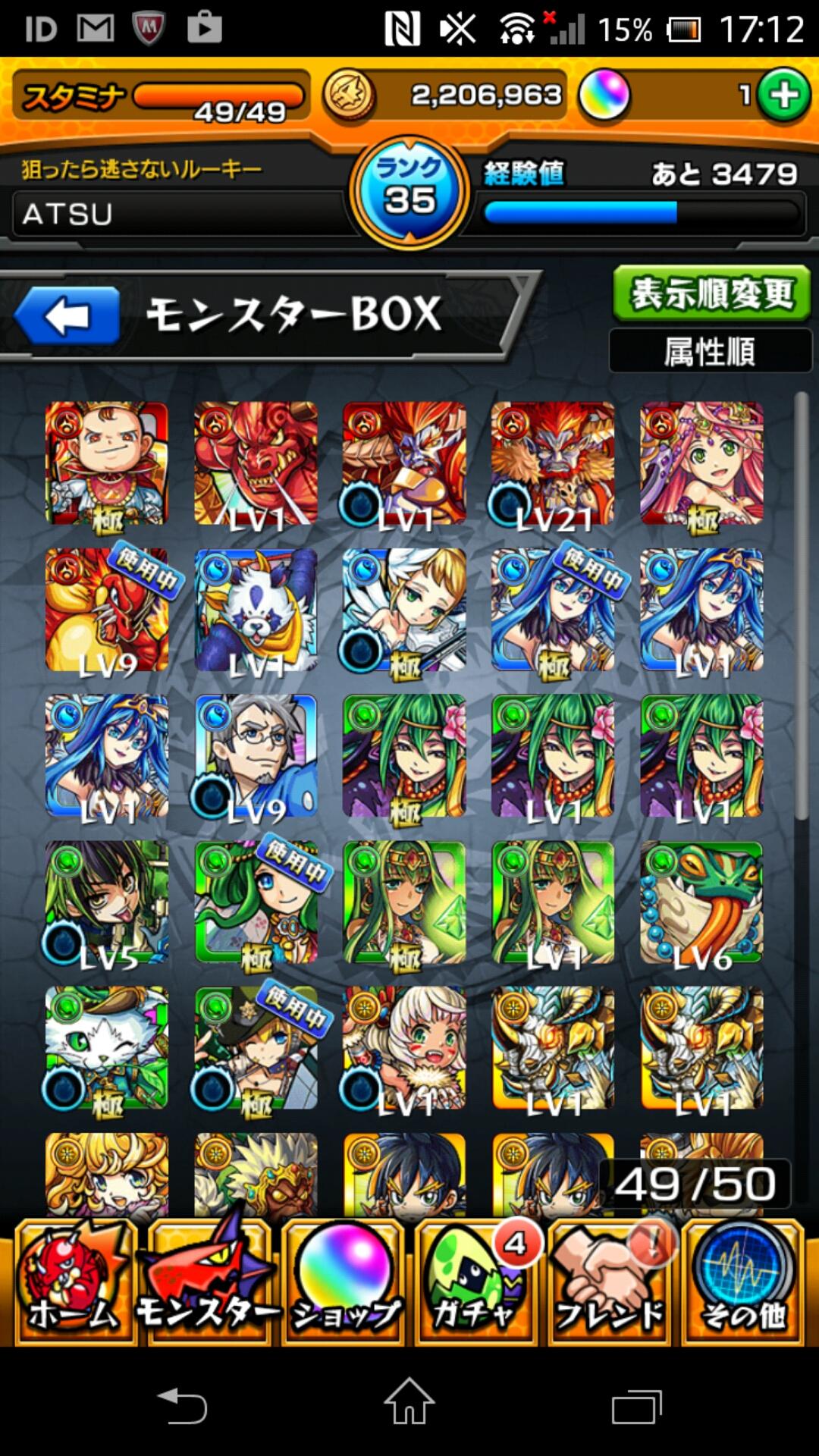Add orbs with the green plus button
819x1456 pixels.
pyautogui.click(x=783, y=96)
